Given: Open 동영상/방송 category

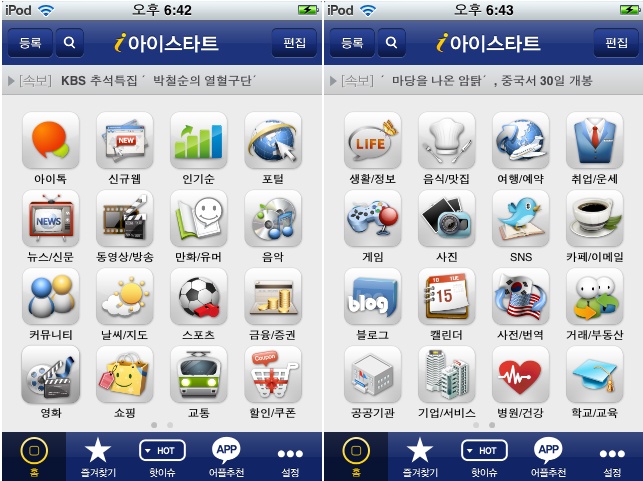Looking at the screenshot, I should tap(125, 219).
